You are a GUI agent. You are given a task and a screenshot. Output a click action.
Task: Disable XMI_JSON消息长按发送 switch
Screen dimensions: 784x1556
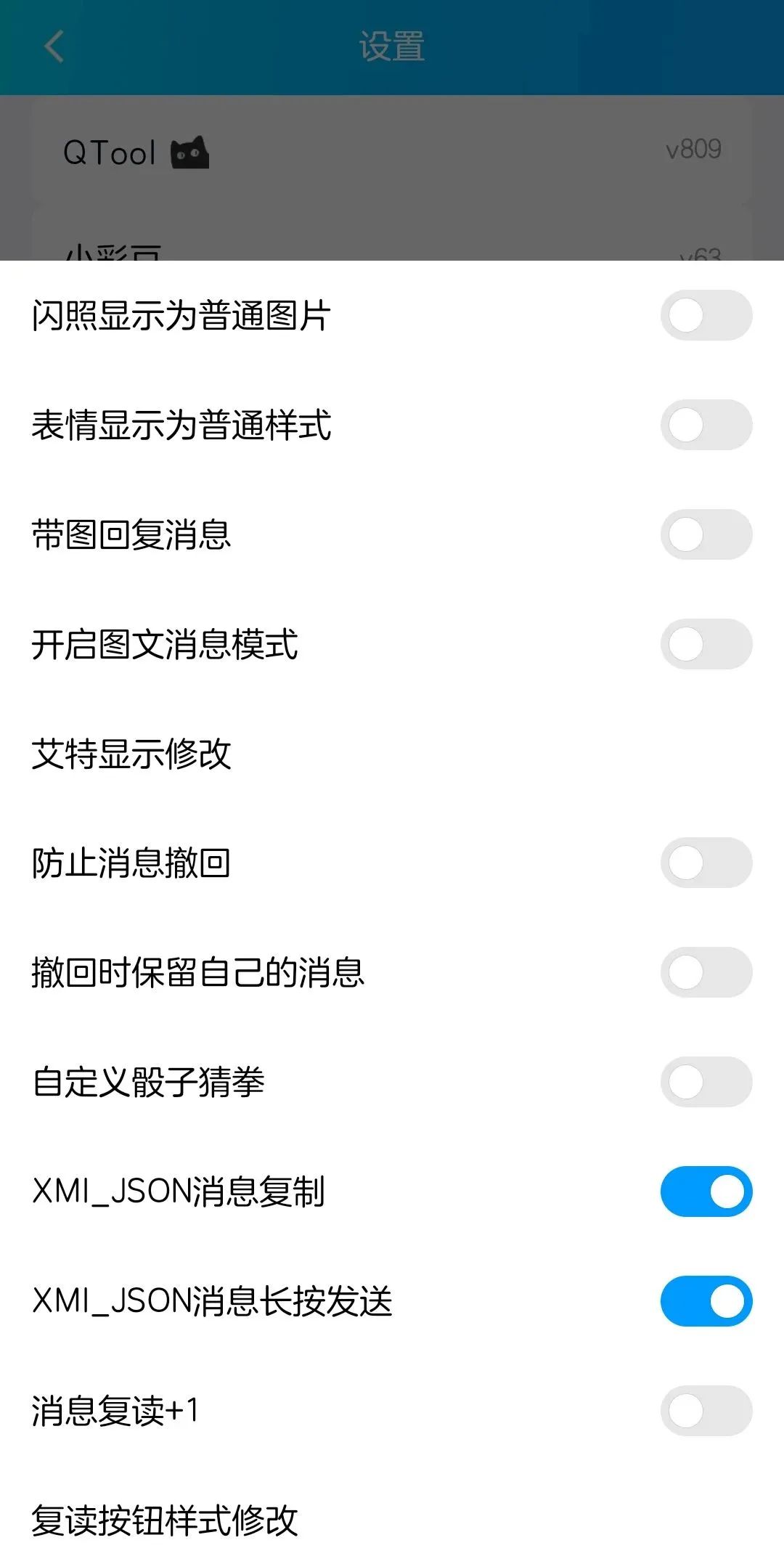click(705, 1302)
